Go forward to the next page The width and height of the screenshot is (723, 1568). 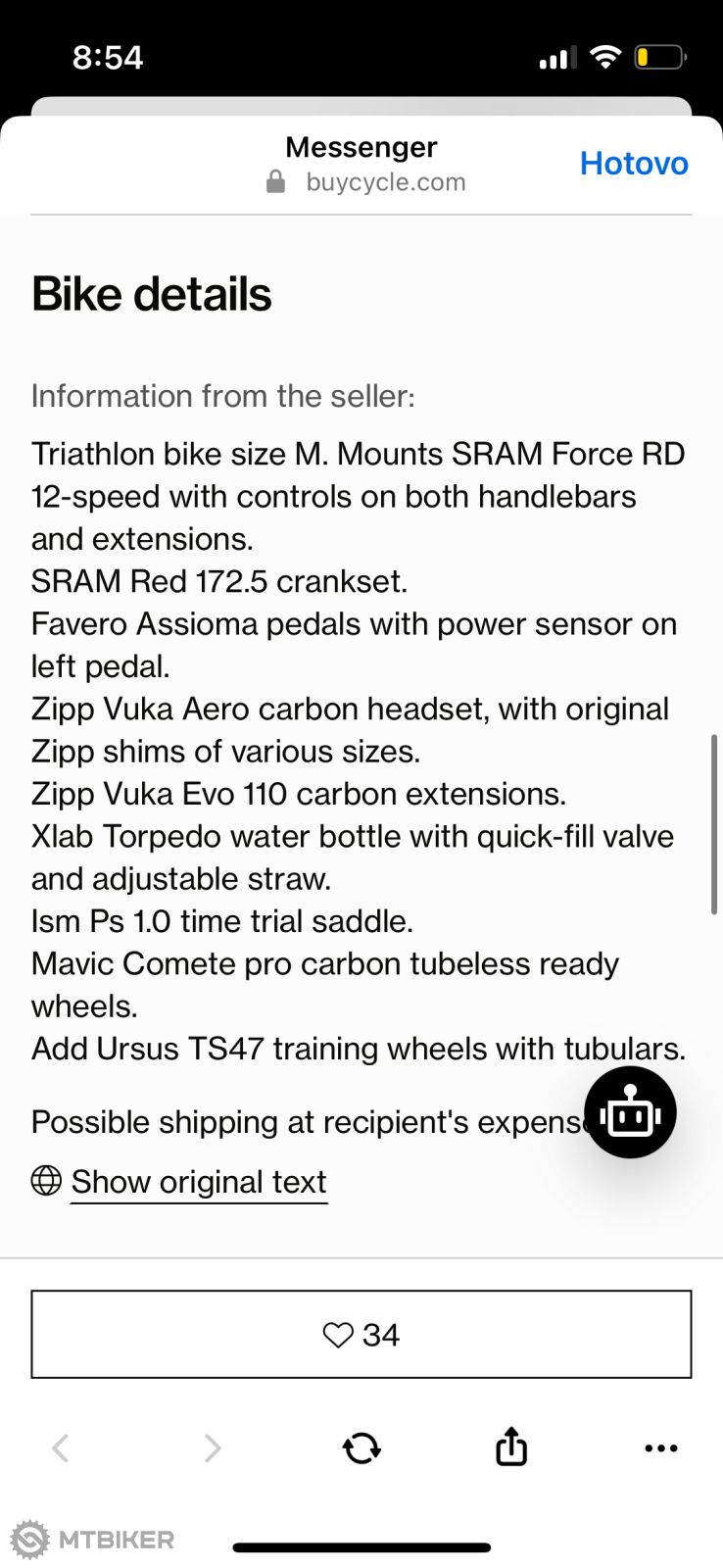coord(213,1447)
